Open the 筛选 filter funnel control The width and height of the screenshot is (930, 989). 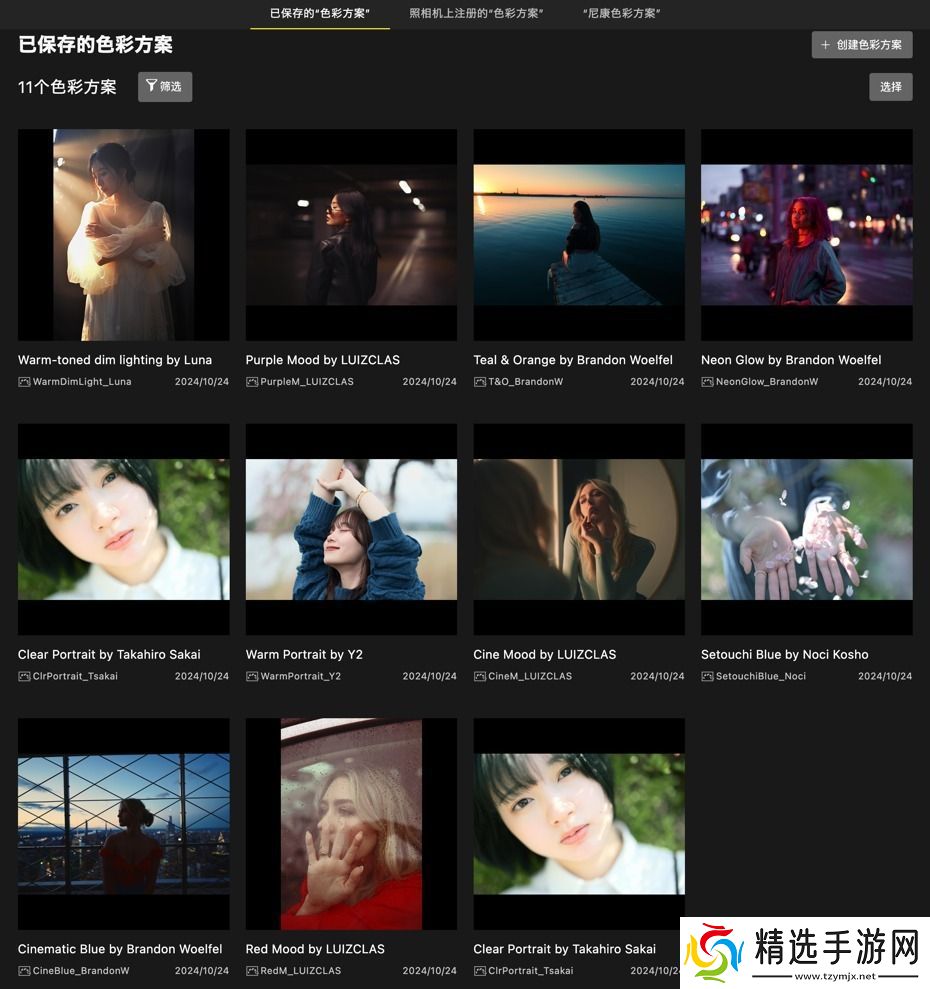164,87
